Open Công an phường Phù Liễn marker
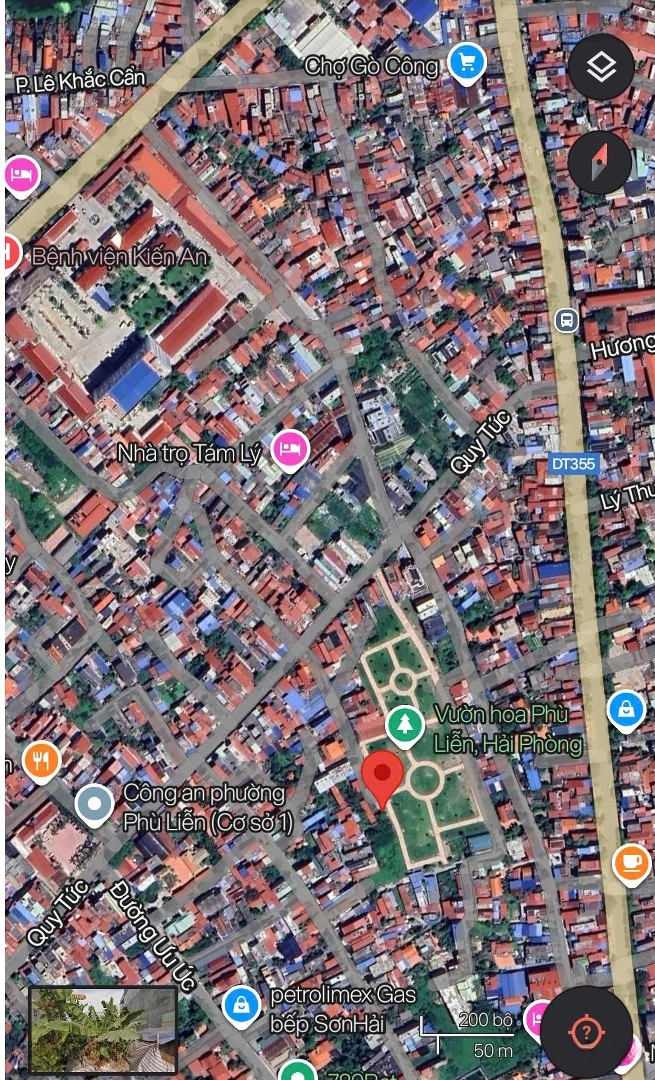655x1080 pixels. point(95,805)
